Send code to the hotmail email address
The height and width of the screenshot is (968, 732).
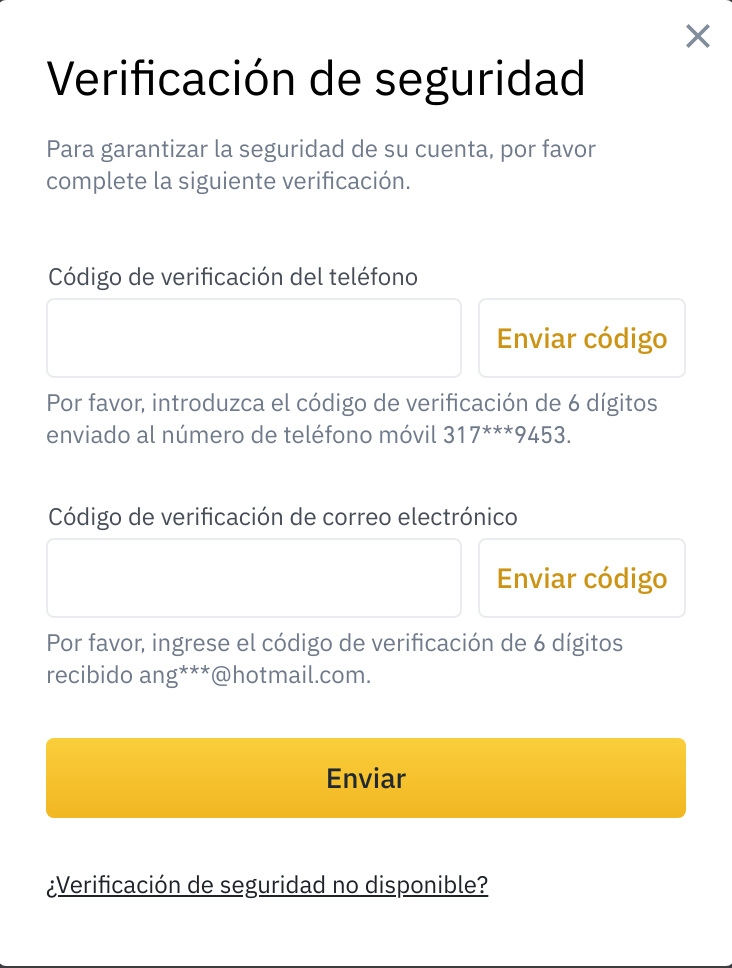point(582,578)
